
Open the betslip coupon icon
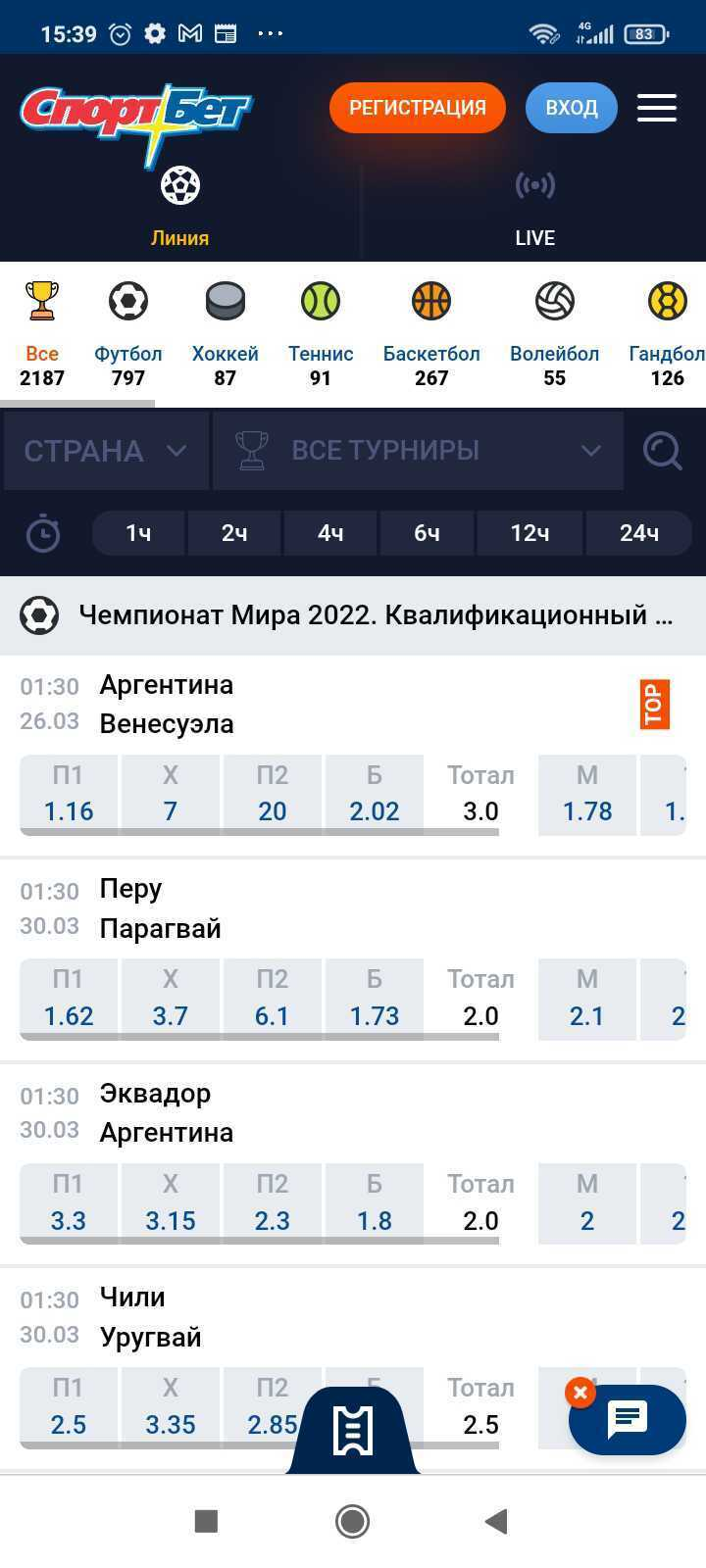pyautogui.click(x=352, y=1429)
